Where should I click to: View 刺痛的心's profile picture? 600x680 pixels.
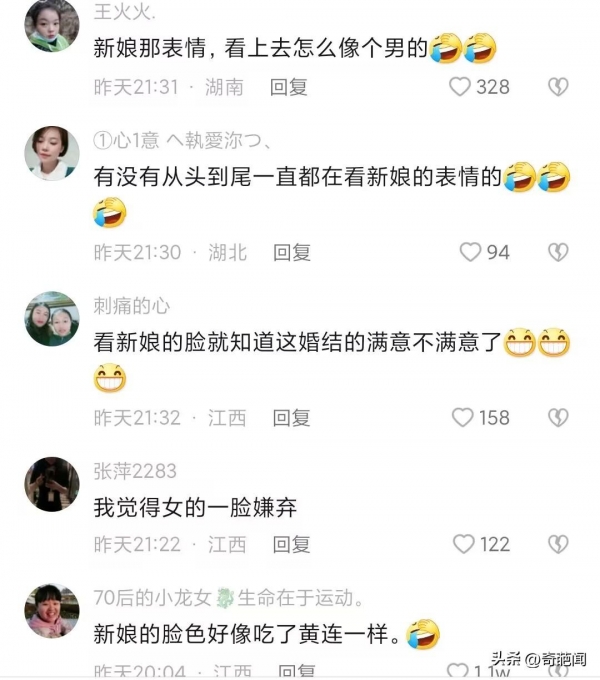(x=51, y=319)
